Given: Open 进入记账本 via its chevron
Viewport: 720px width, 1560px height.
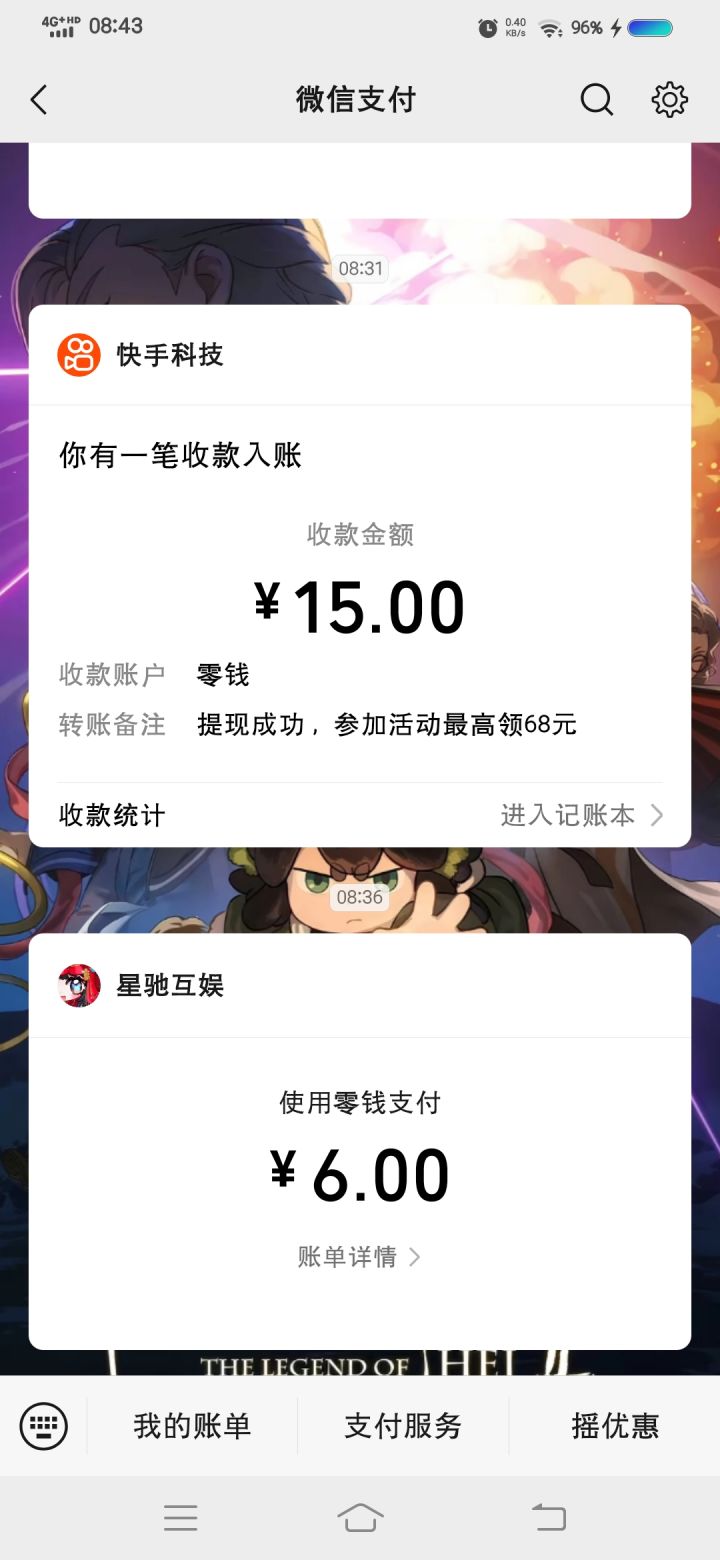Looking at the screenshot, I should click(580, 814).
